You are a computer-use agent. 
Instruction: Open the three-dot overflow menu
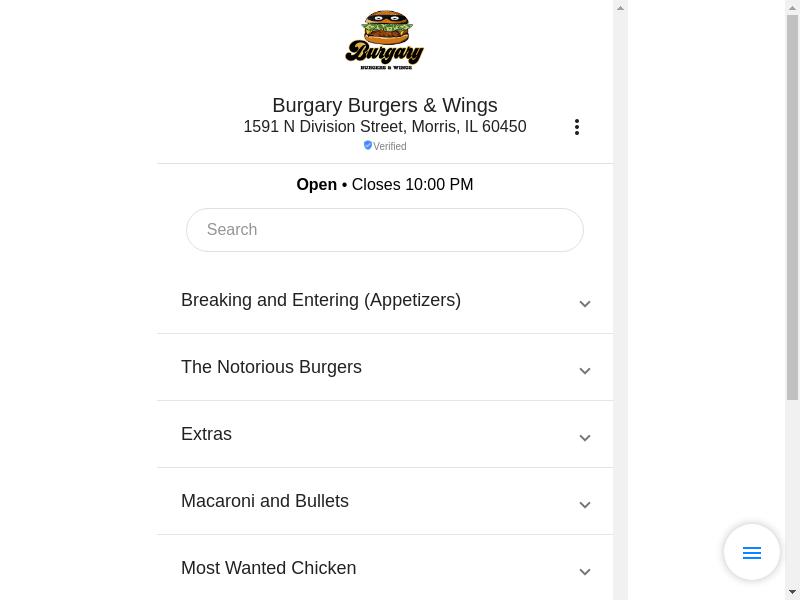coord(577,127)
